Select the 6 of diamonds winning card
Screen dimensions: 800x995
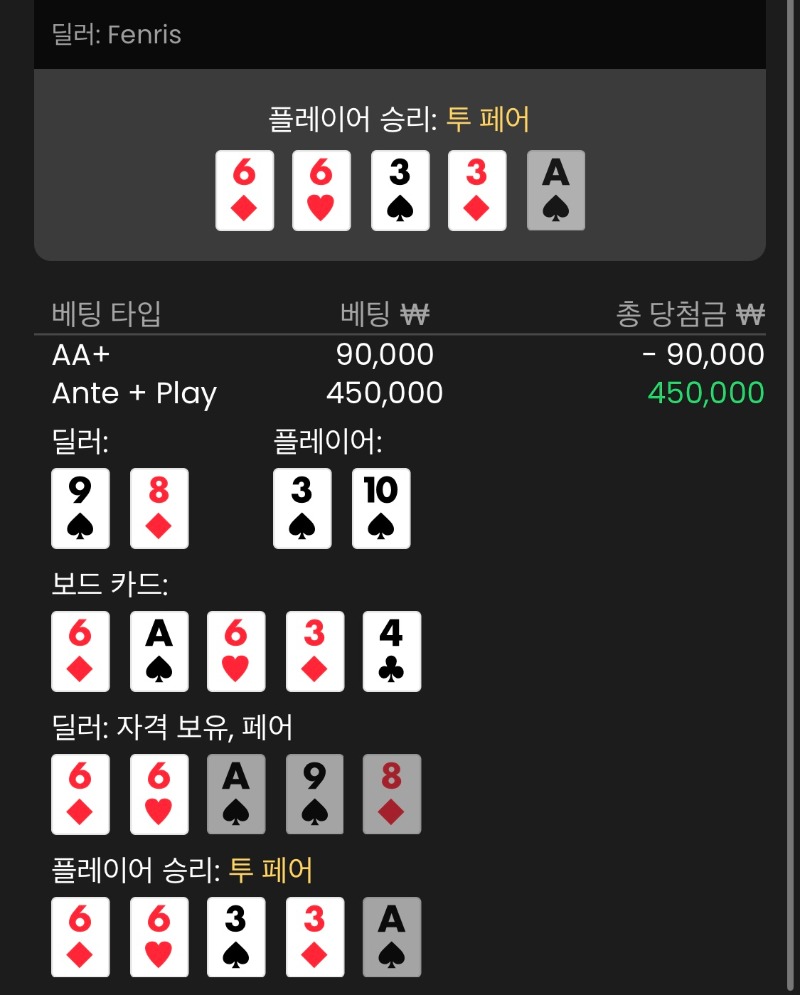[245, 190]
